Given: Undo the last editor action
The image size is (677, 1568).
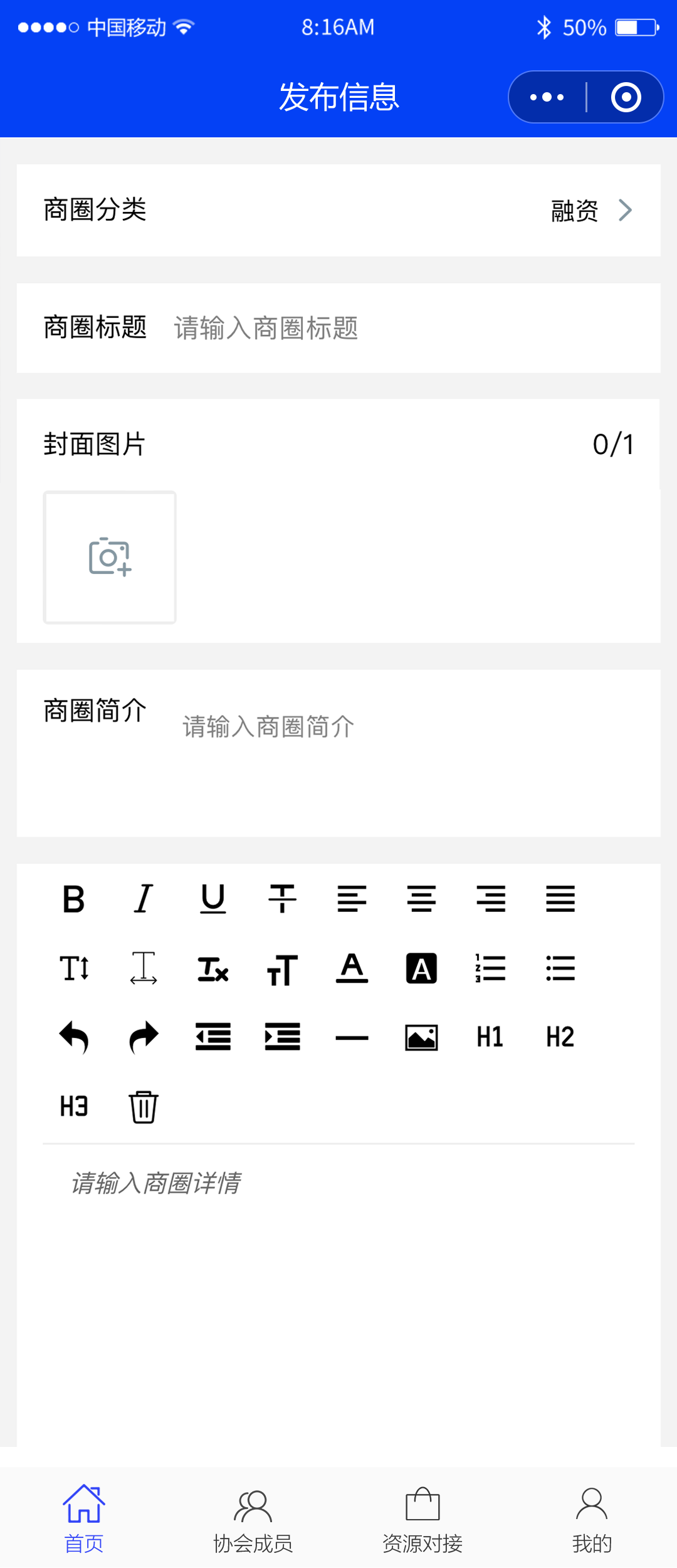Looking at the screenshot, I should click(x=74, y=1037).
